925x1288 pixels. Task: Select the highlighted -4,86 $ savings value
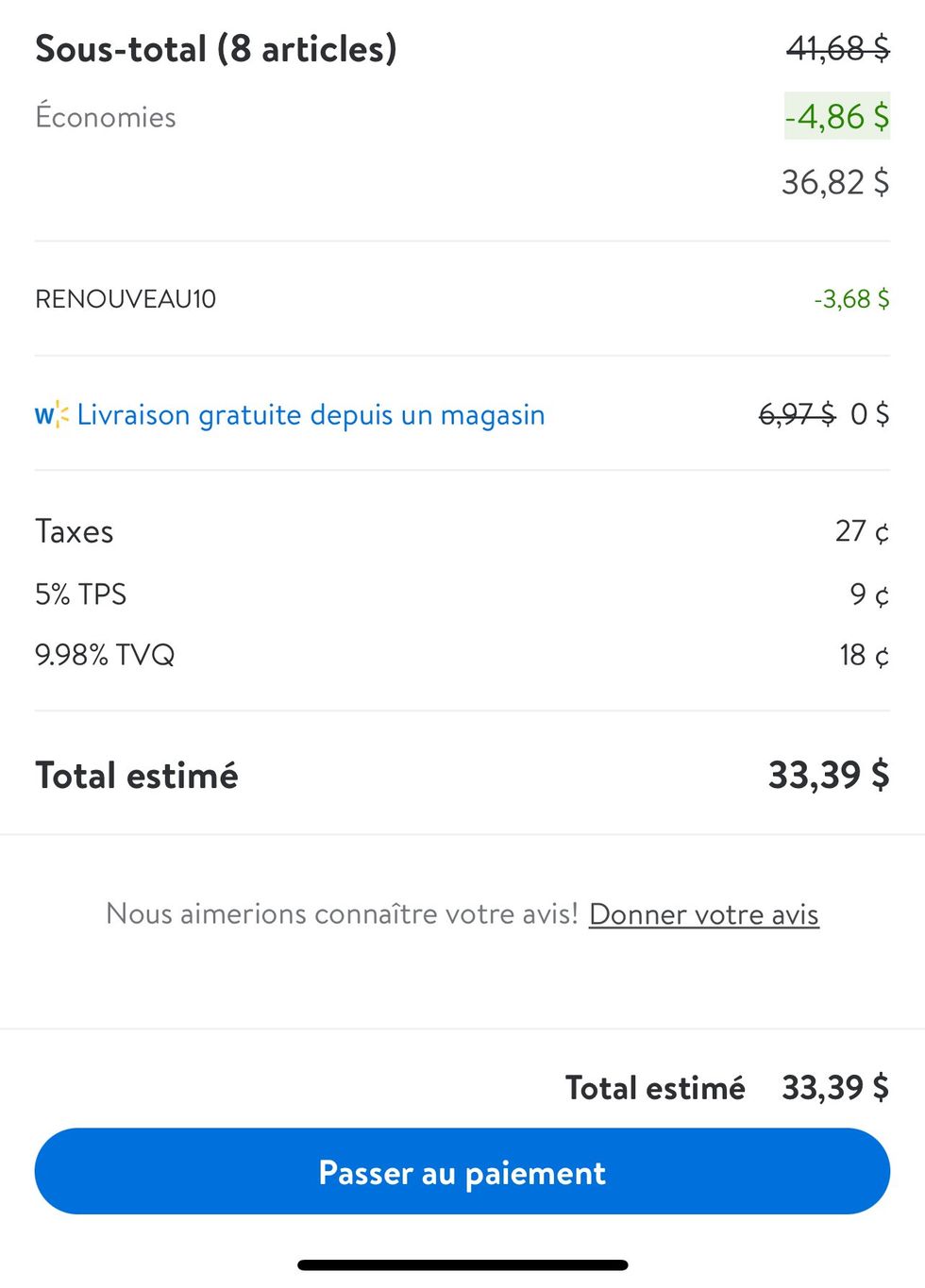click(835, 116)
